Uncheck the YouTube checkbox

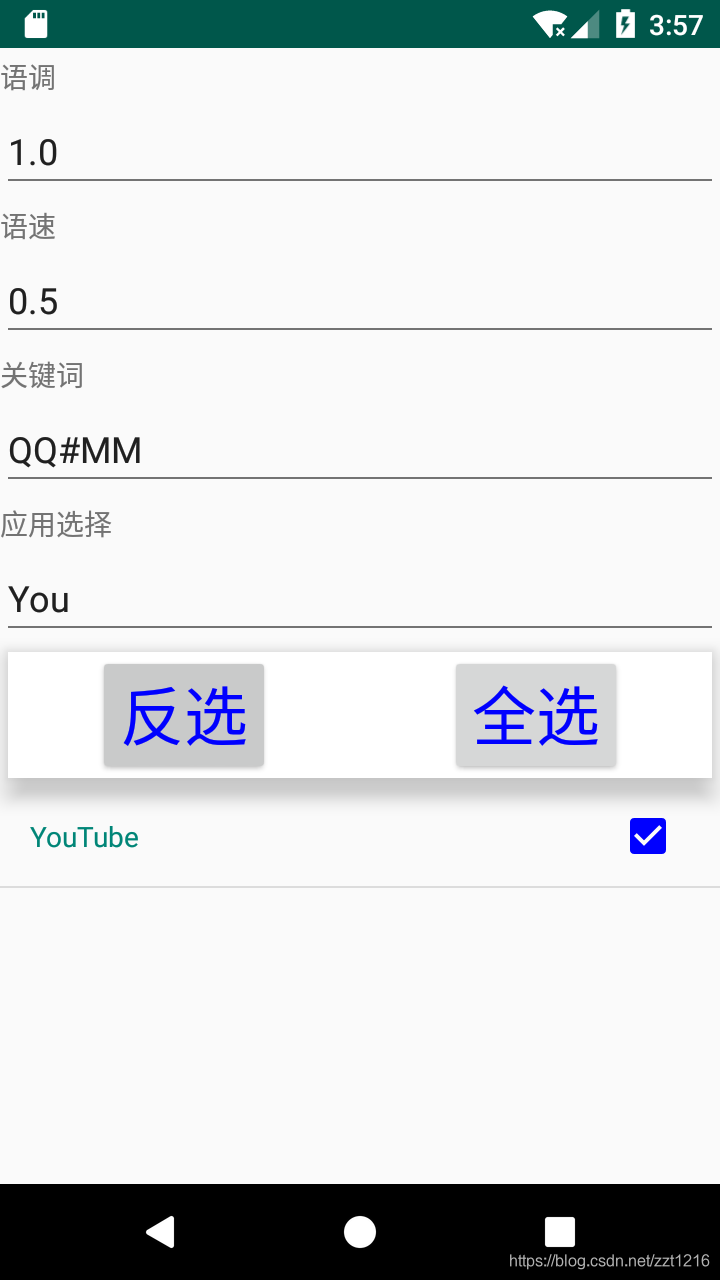point(648,836)
